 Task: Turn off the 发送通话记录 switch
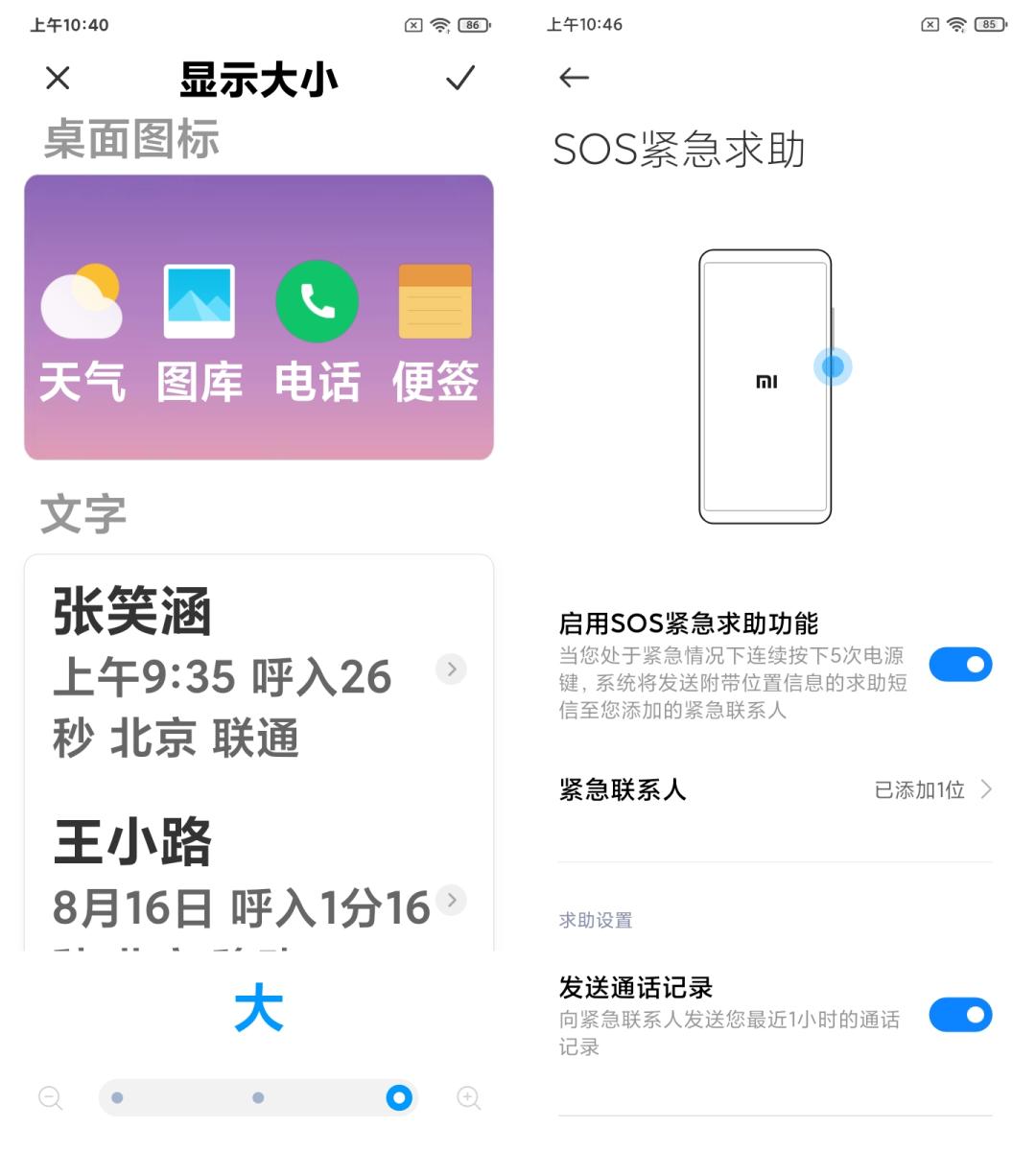point(960,1015)
